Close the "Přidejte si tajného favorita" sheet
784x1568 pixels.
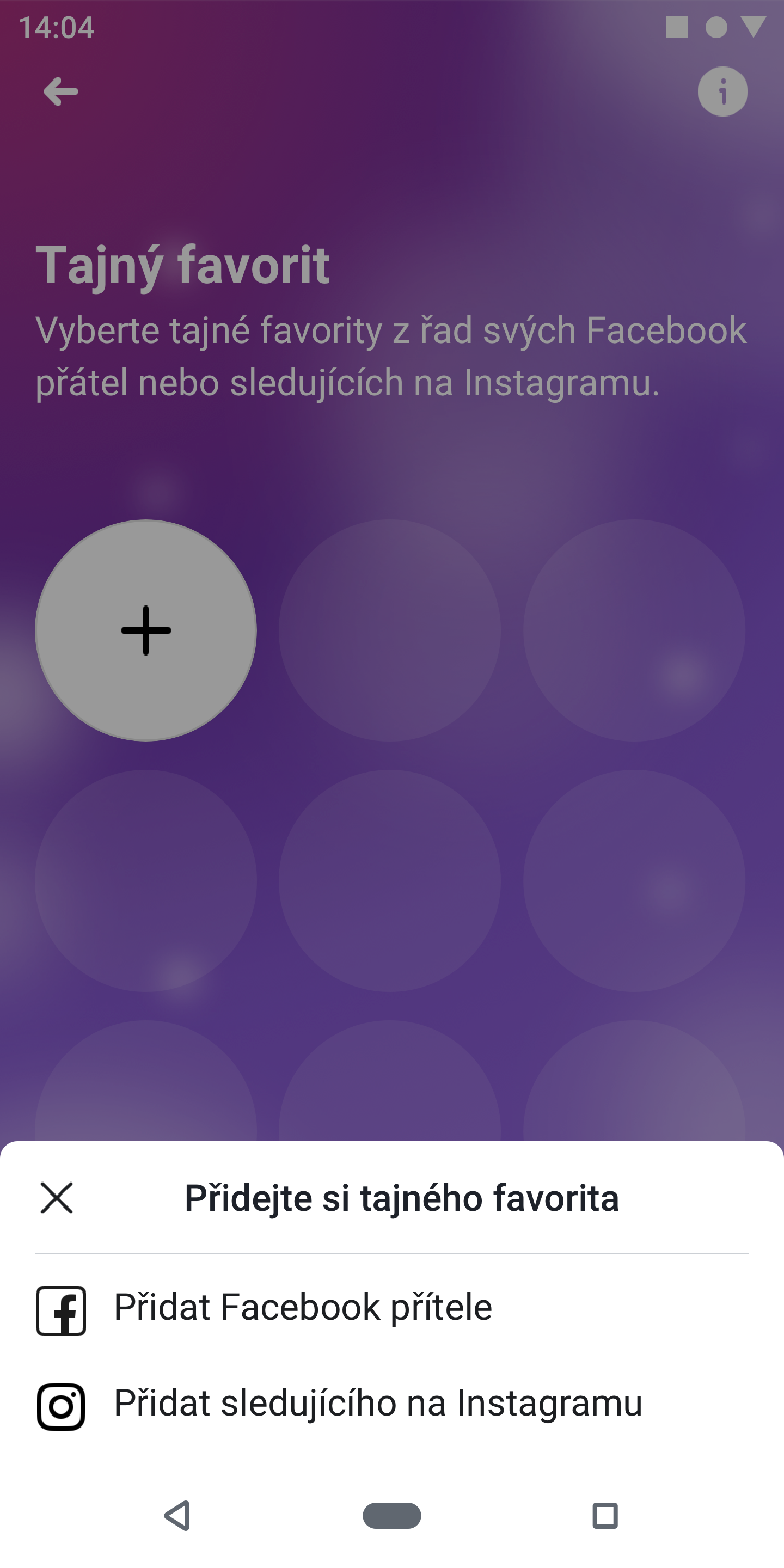point(57,1197)
